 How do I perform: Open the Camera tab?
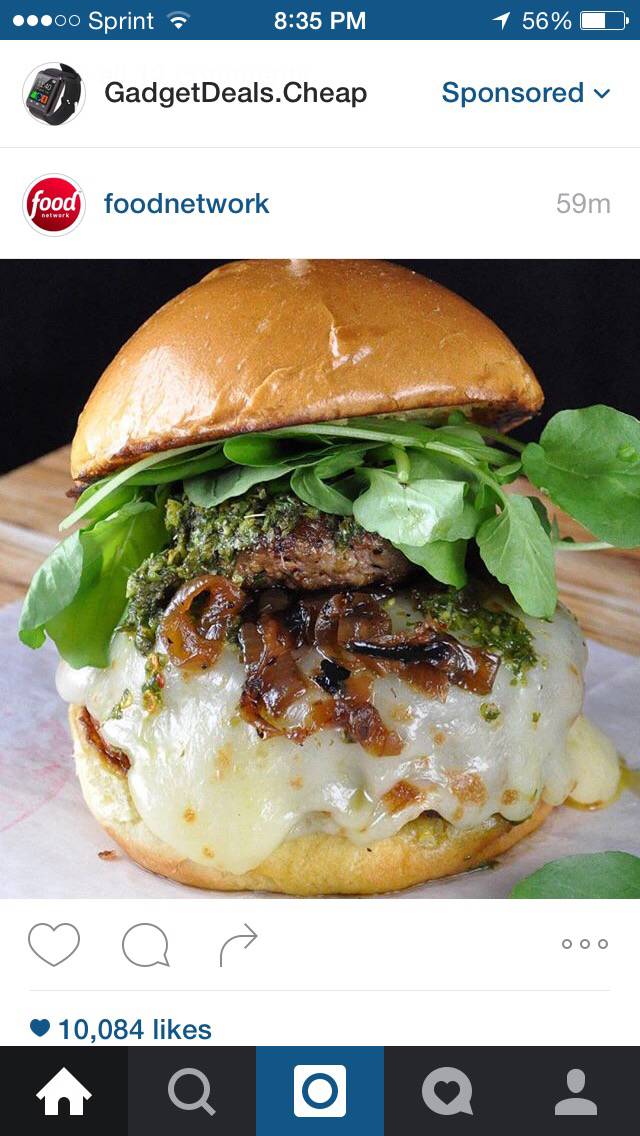(x=320, y=1091)
